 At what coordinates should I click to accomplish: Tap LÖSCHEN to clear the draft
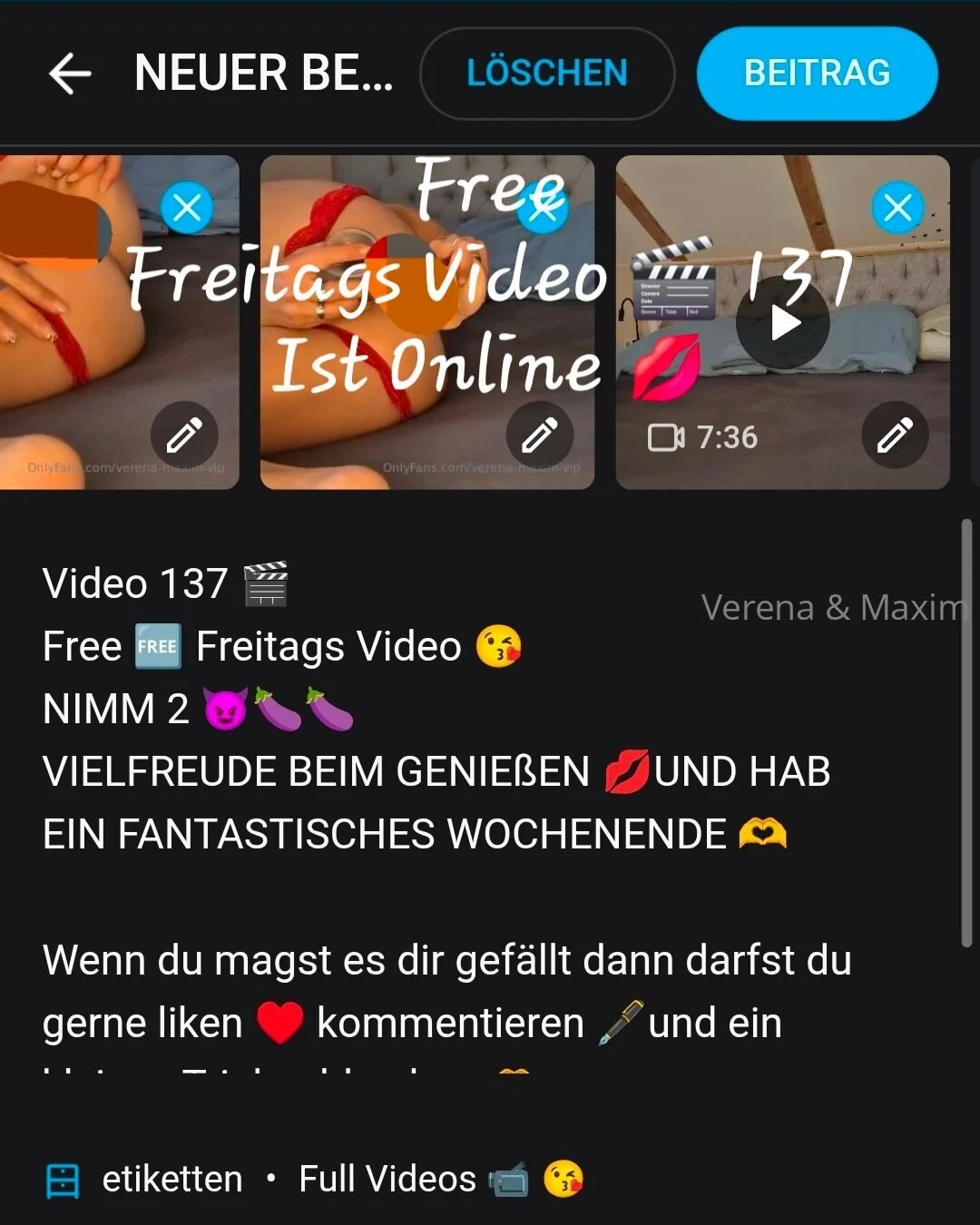[547, 73]
